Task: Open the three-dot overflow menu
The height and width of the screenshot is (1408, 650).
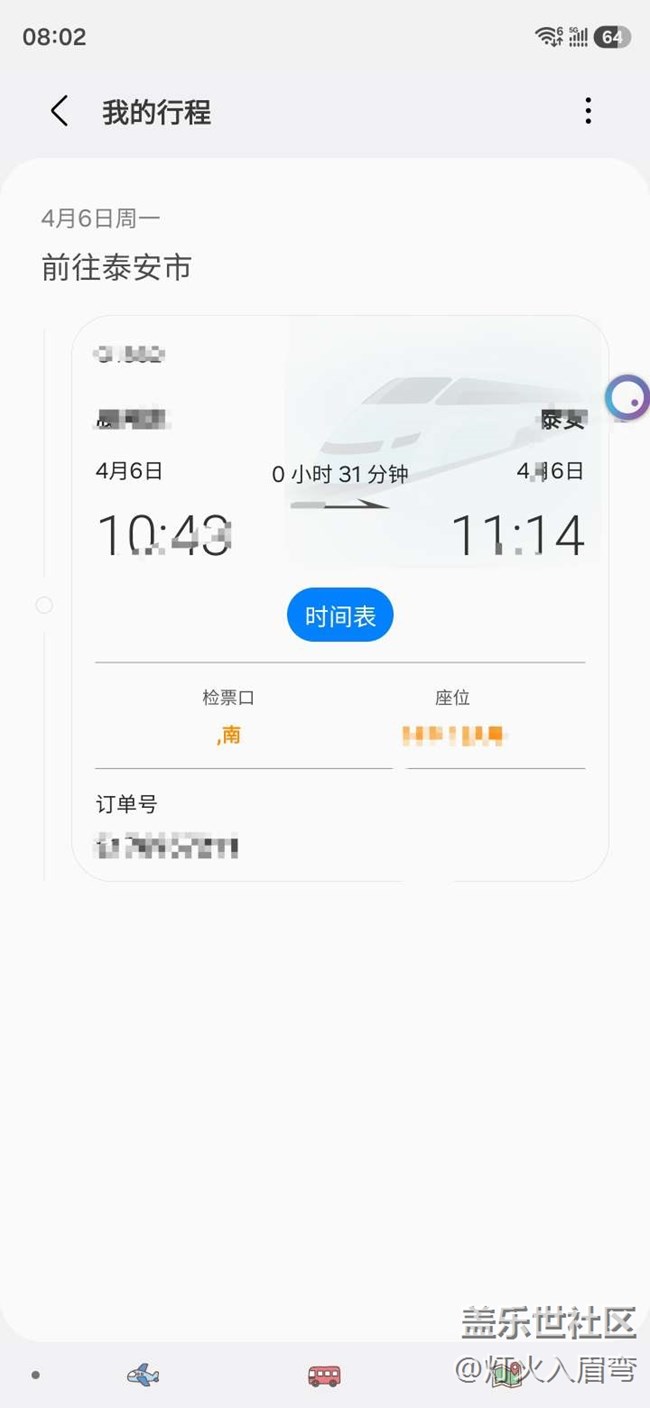Action: click(588, 111)
